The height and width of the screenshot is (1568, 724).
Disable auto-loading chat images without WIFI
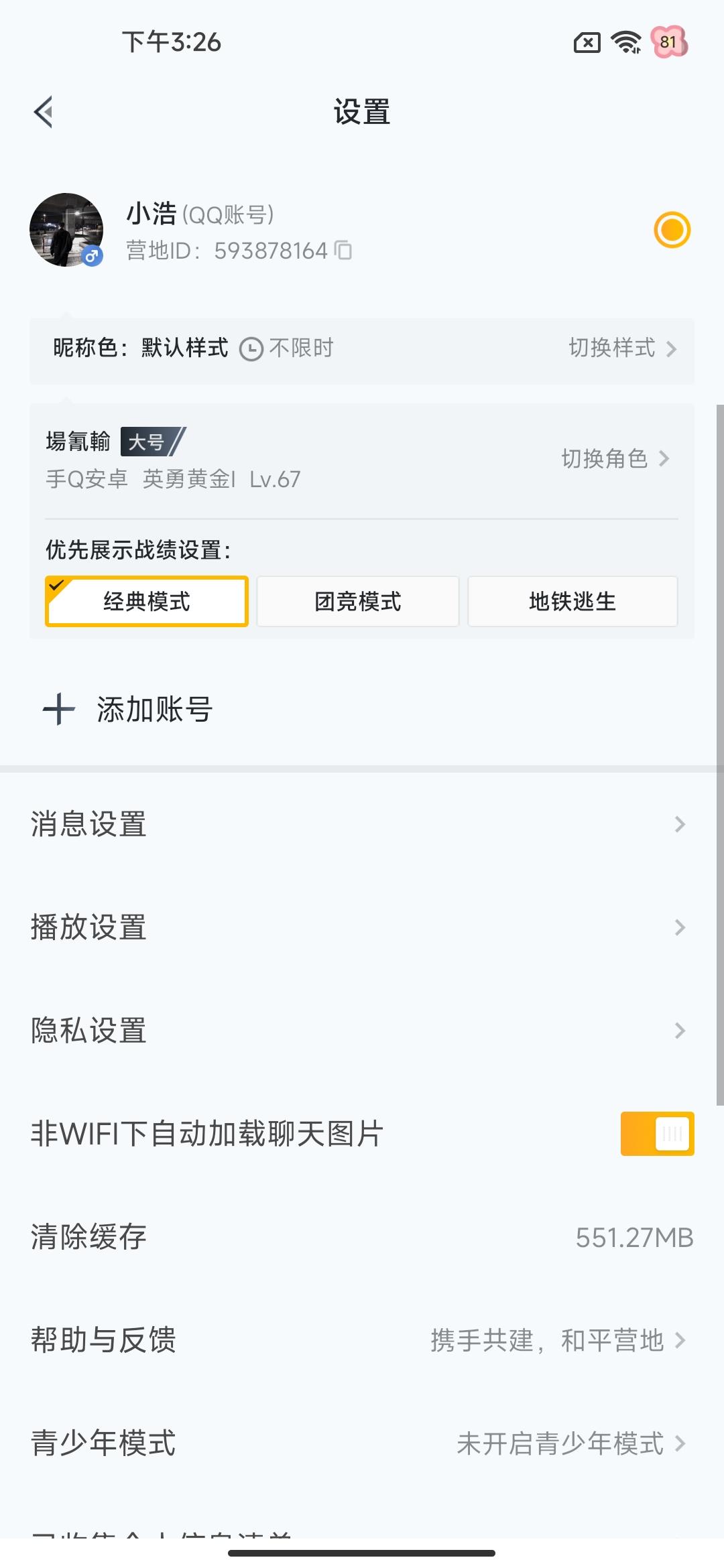coord(657,1134)
